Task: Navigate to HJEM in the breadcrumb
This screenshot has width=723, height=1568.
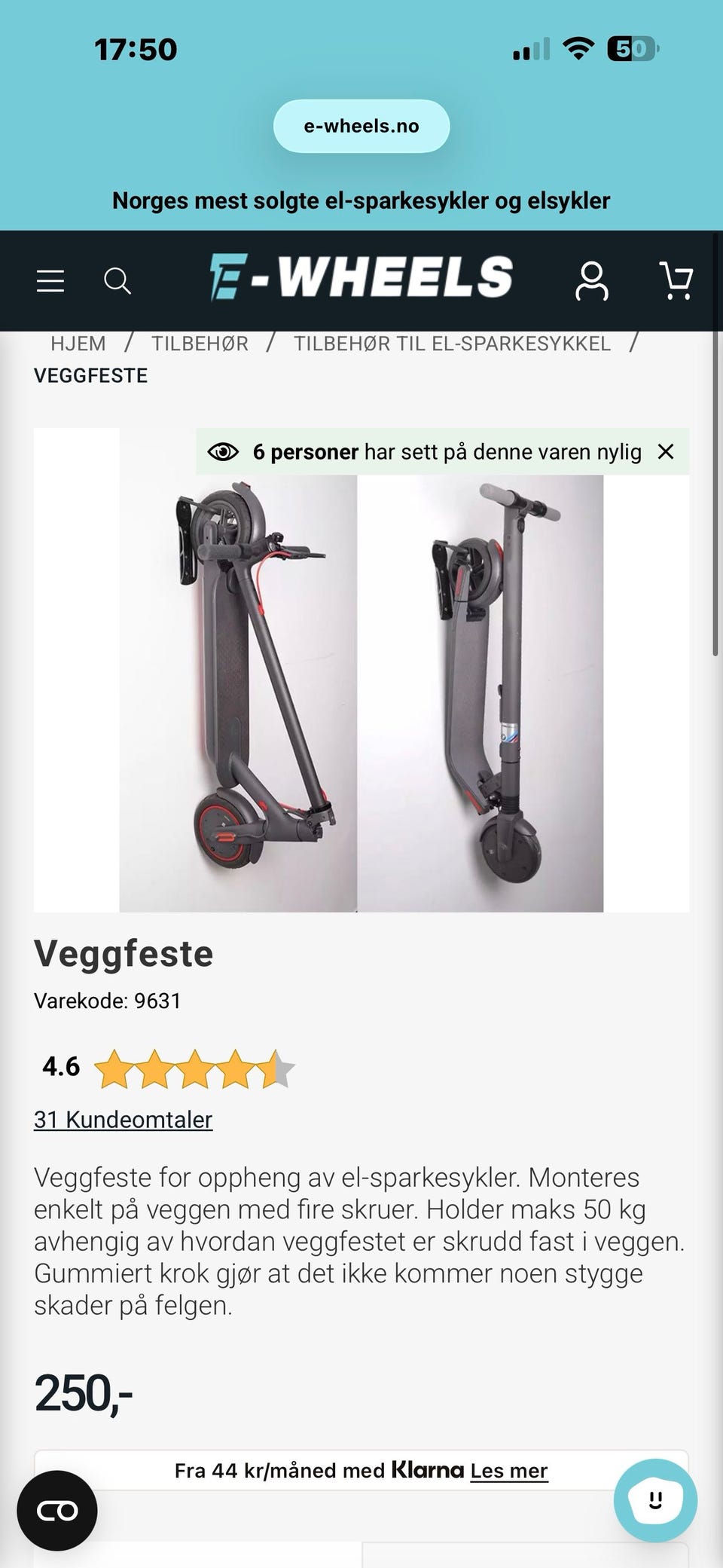Action: click(x=77, y=343)
